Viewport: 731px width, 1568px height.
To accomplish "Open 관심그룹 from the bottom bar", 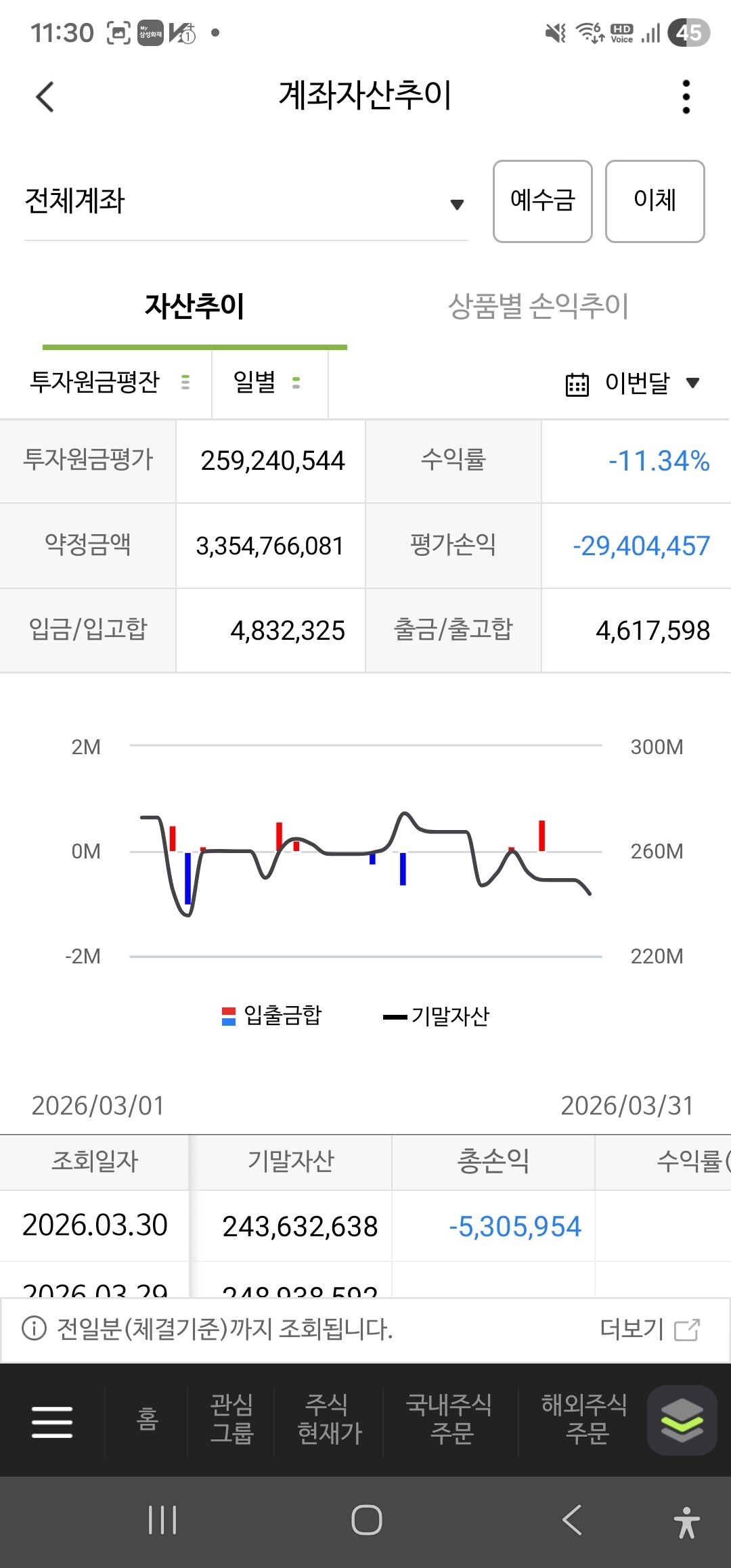I will tap(231, 1419).
